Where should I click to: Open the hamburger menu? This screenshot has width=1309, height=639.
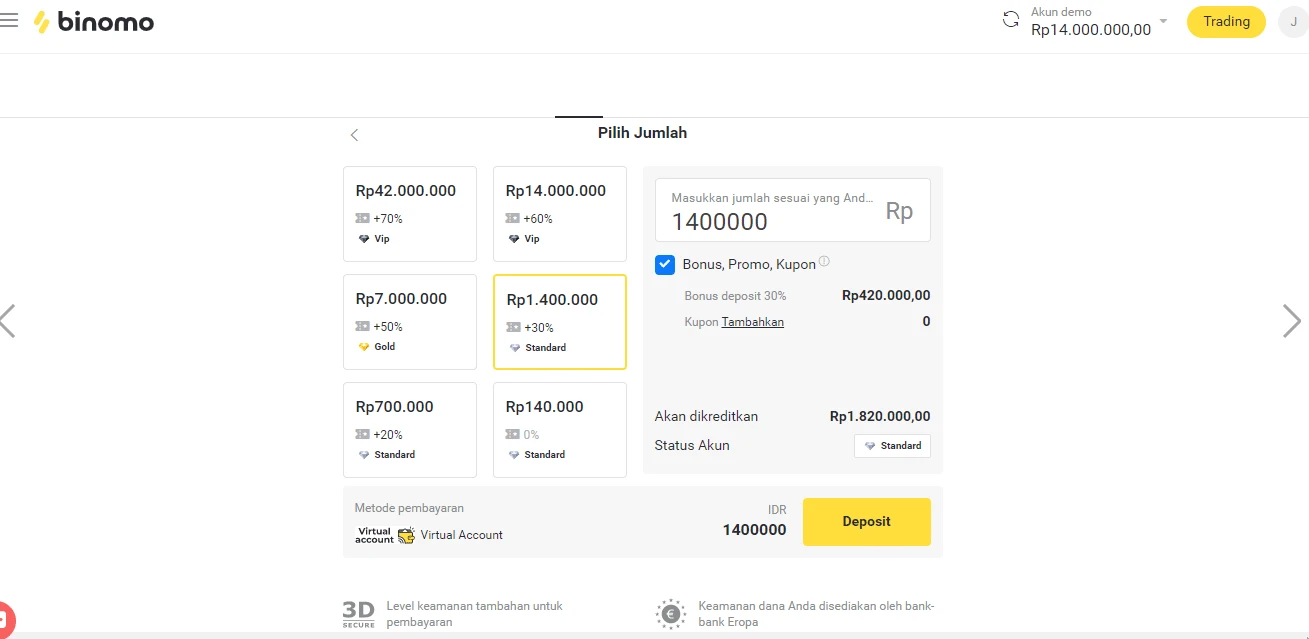click(x=10, y=21)
